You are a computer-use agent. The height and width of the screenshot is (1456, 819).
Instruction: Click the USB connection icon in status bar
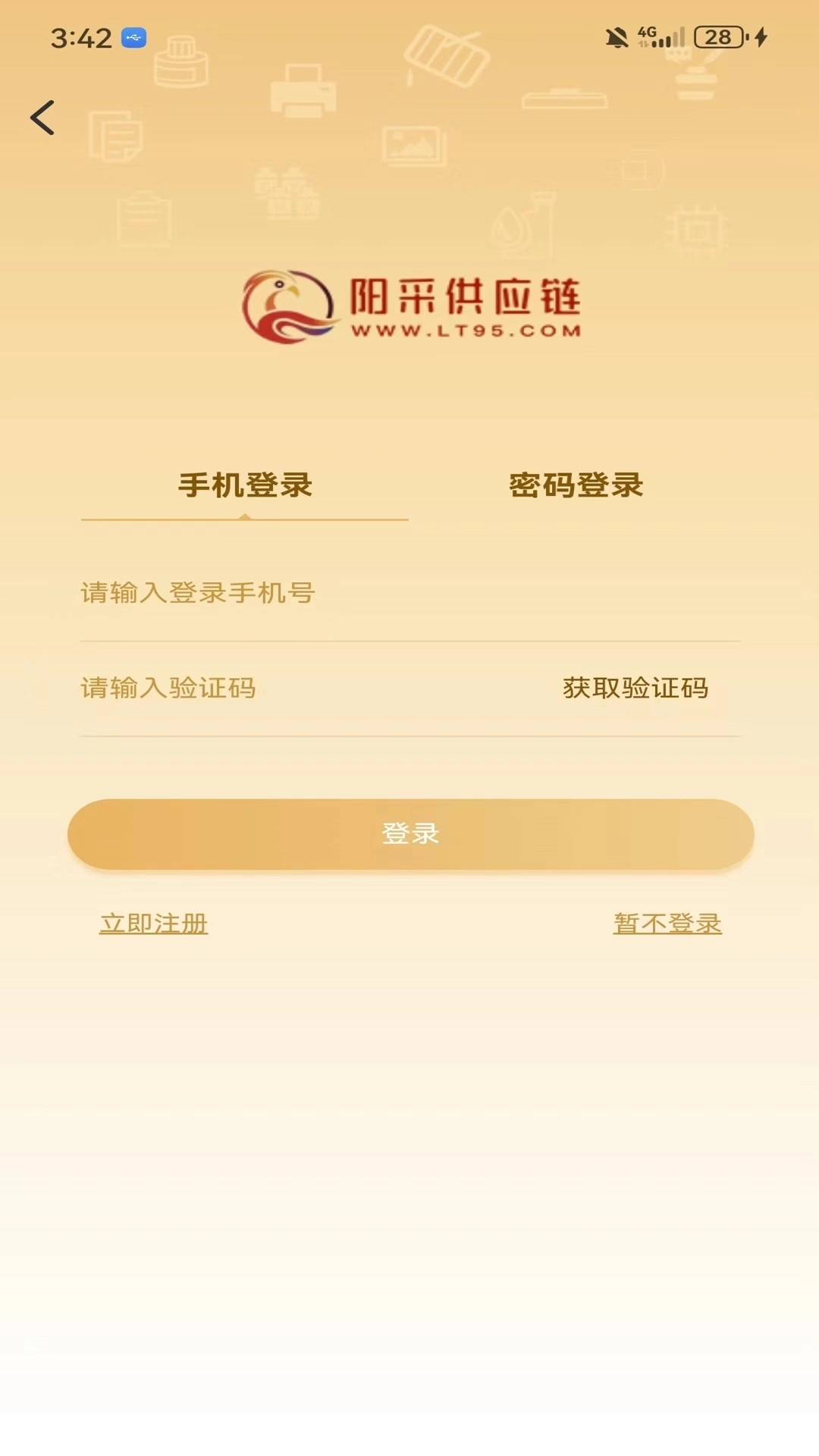point(133,38)
